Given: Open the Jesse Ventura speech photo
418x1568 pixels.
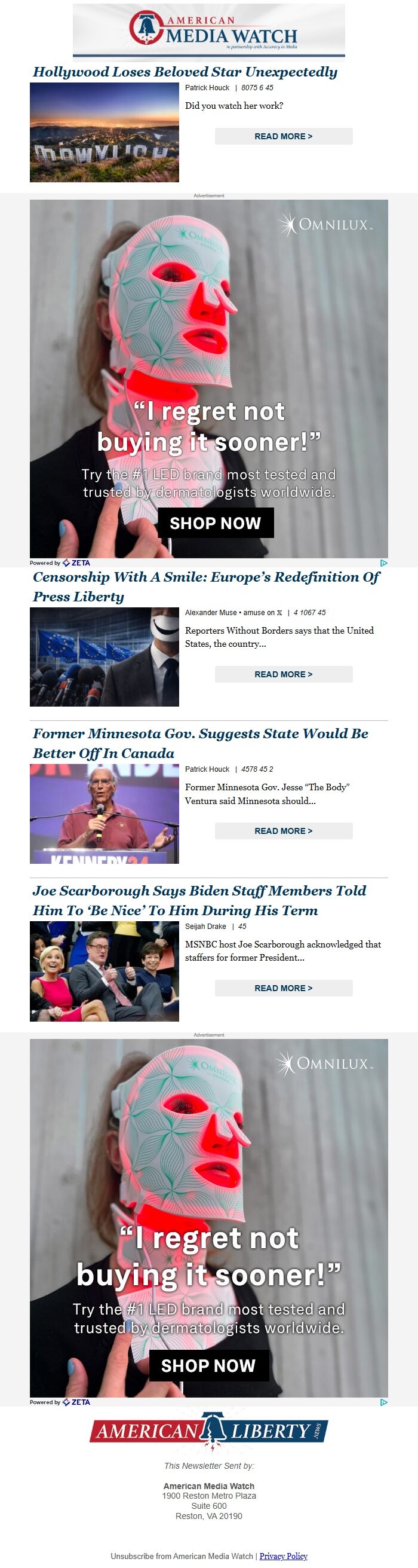Looking at the screenshot, I should click(x=104, y=814).
